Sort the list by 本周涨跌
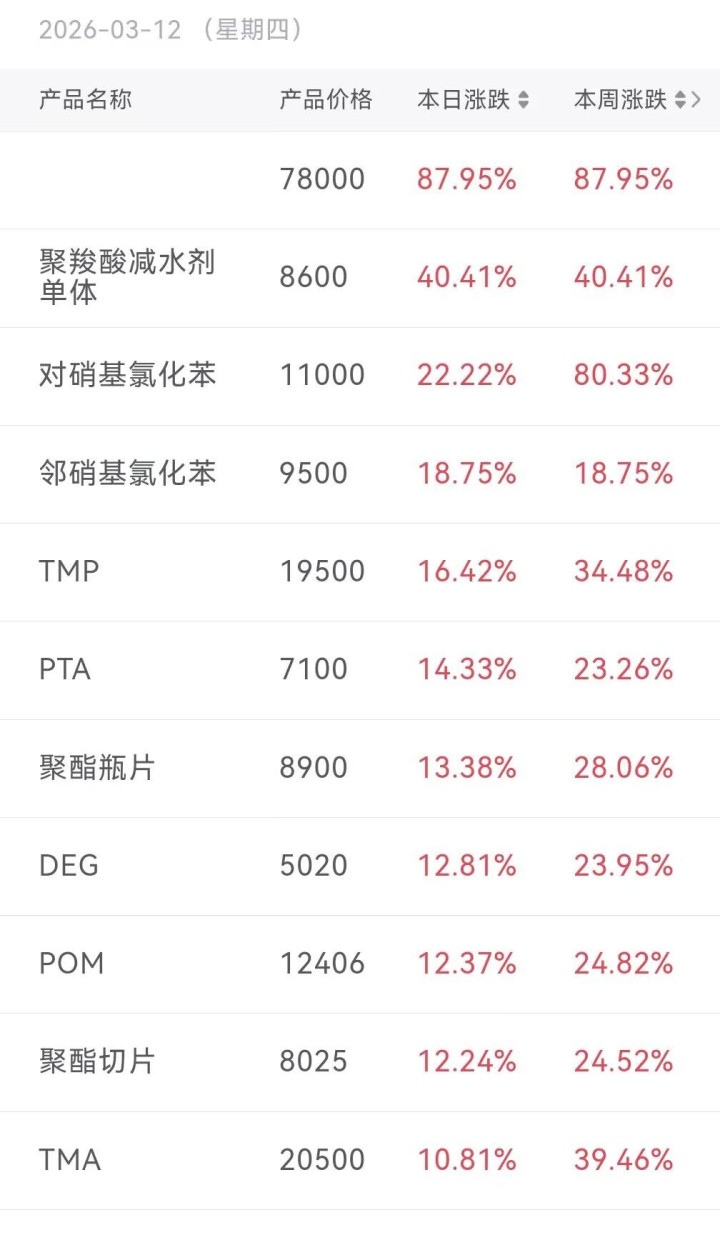 pyautogui.click(x=629, y=100)
